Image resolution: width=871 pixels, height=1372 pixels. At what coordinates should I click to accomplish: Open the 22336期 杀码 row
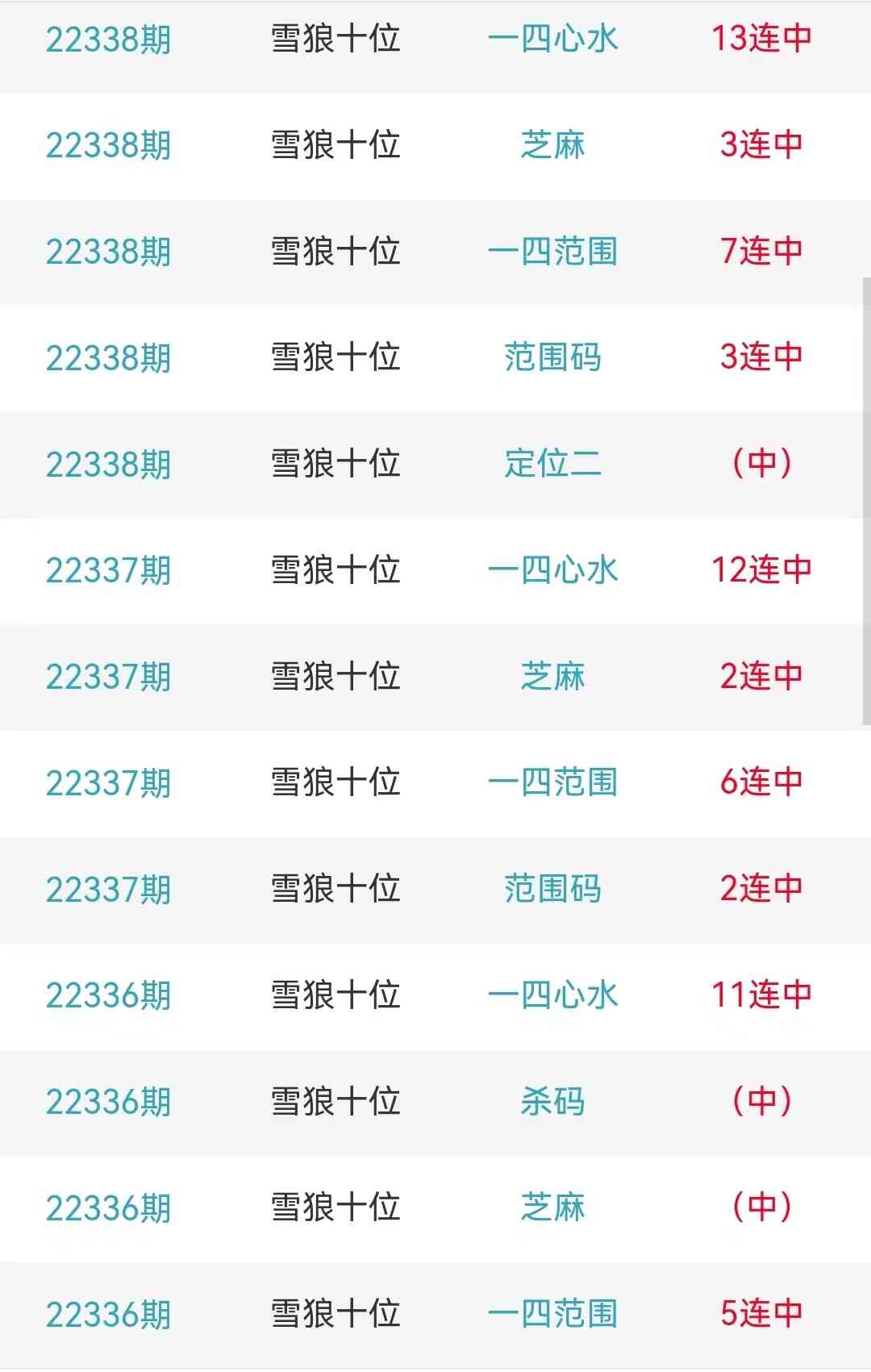click(552, 1101)
